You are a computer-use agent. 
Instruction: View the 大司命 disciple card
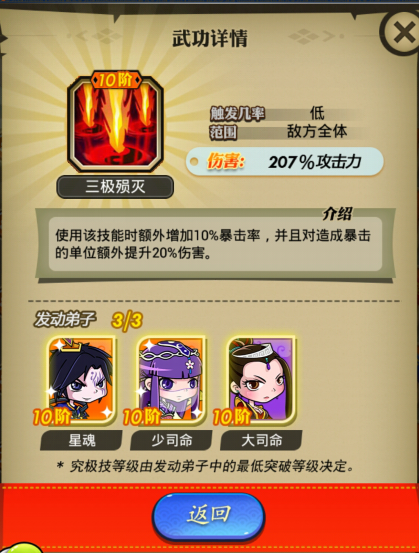tap(262, 379)
